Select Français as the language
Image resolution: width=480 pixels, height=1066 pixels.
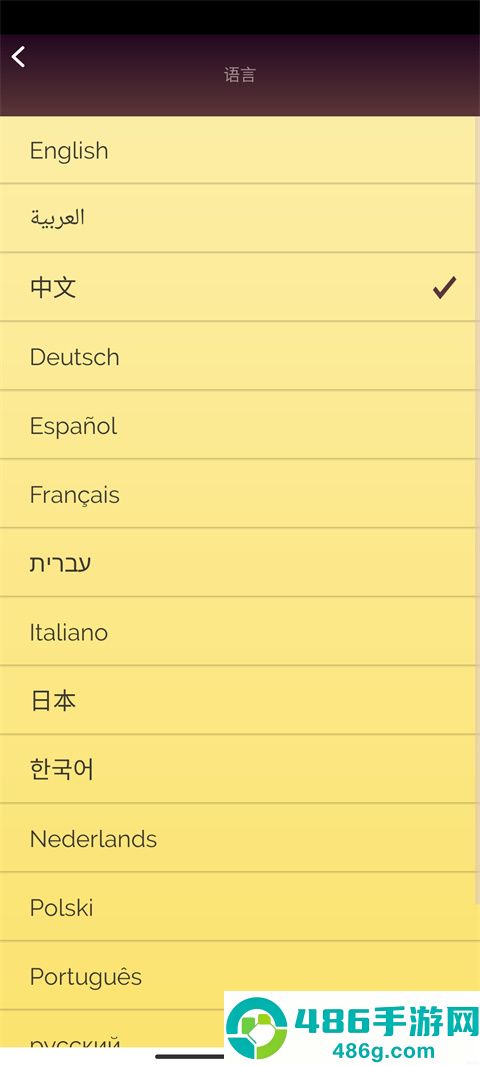[x=238, y=494]
